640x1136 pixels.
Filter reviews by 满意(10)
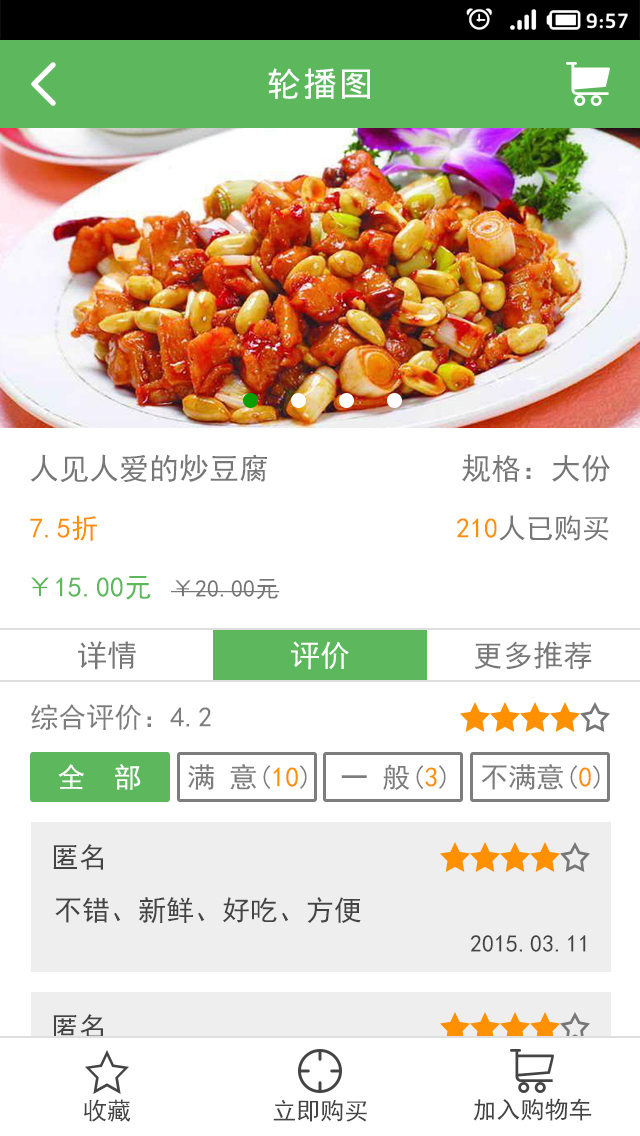(247, 777)
